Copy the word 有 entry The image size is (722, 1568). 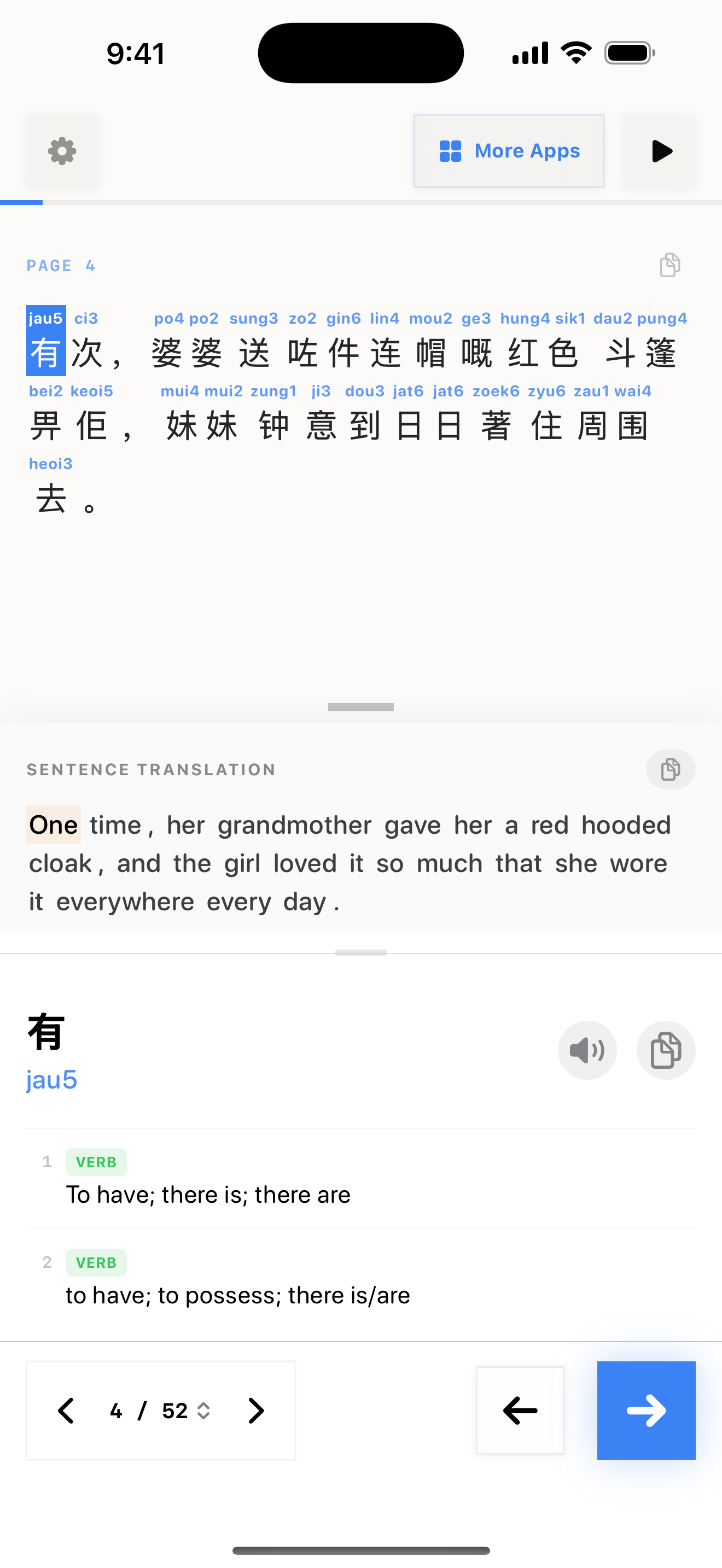[x=665, y=1050]
